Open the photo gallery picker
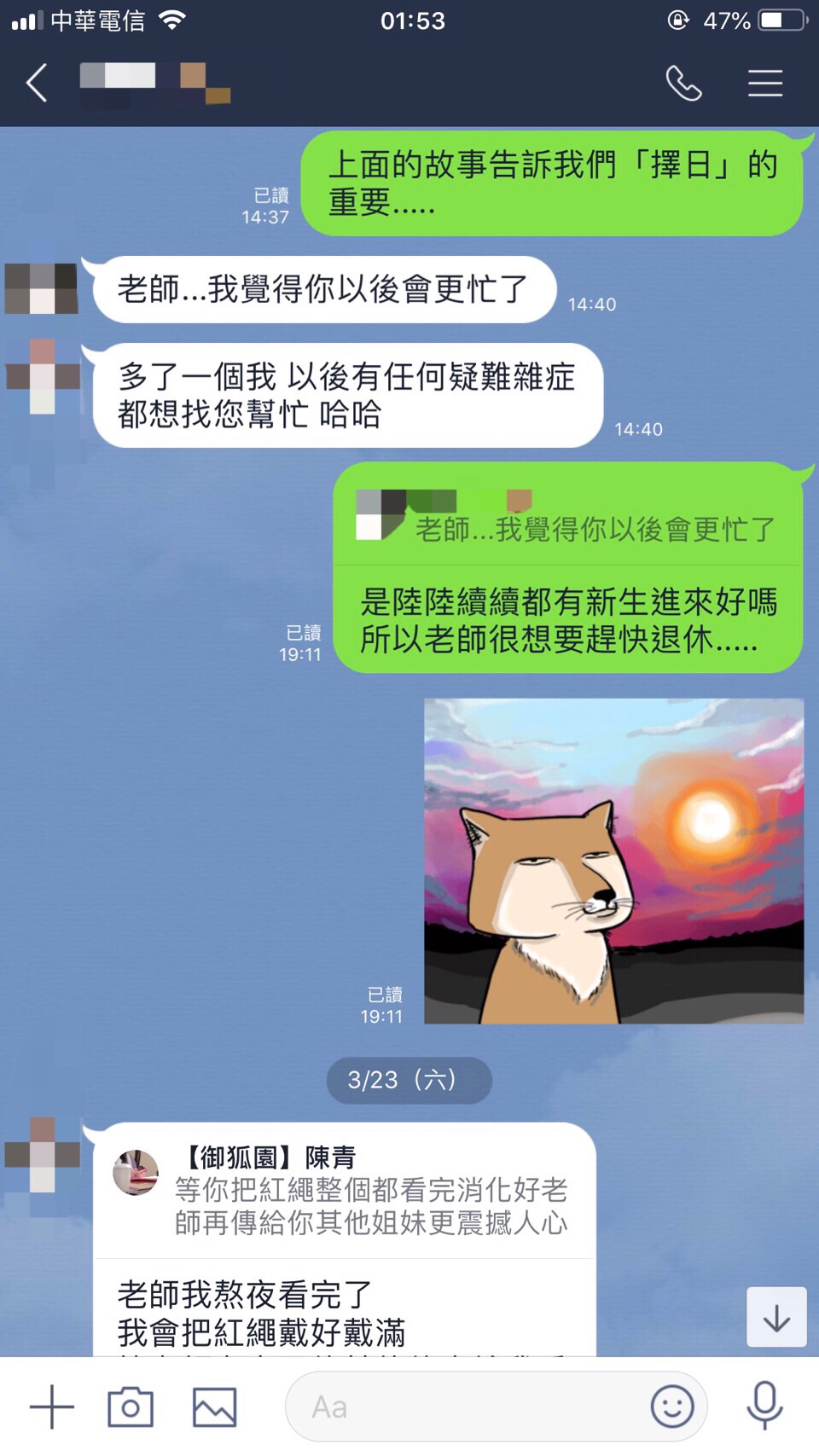819x1456 pixels. (214, 1407)
